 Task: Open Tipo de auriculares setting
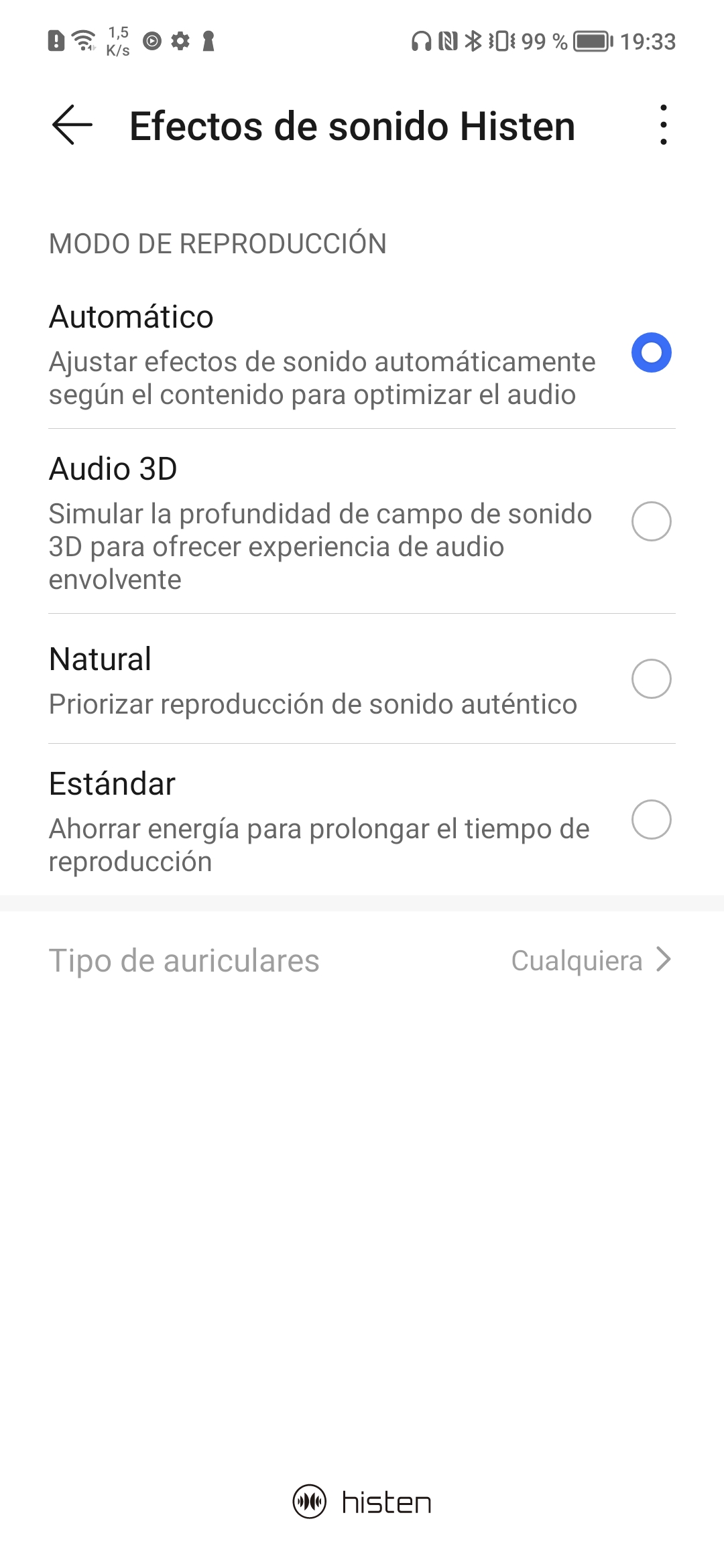click(x=362, y=960)
